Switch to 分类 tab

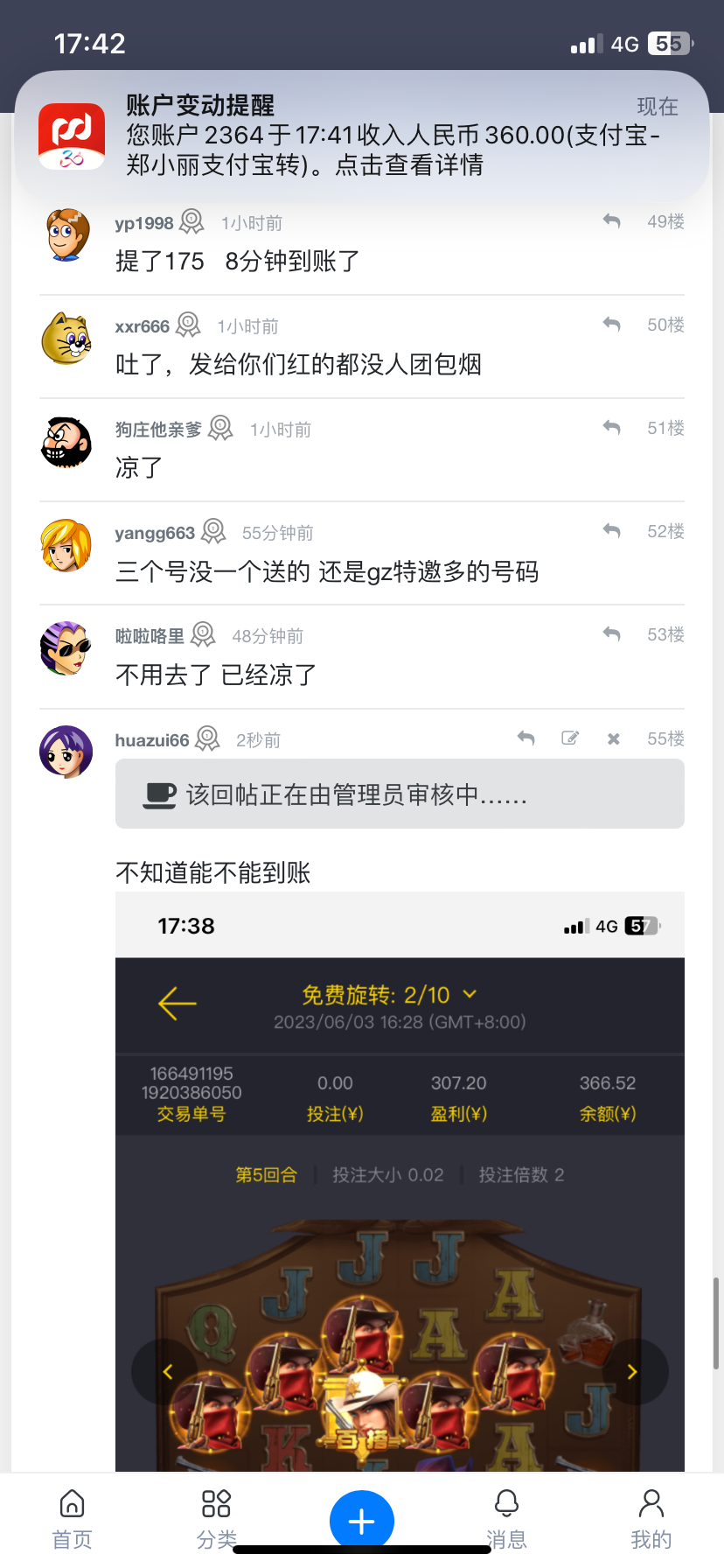tap(216, 1519)
